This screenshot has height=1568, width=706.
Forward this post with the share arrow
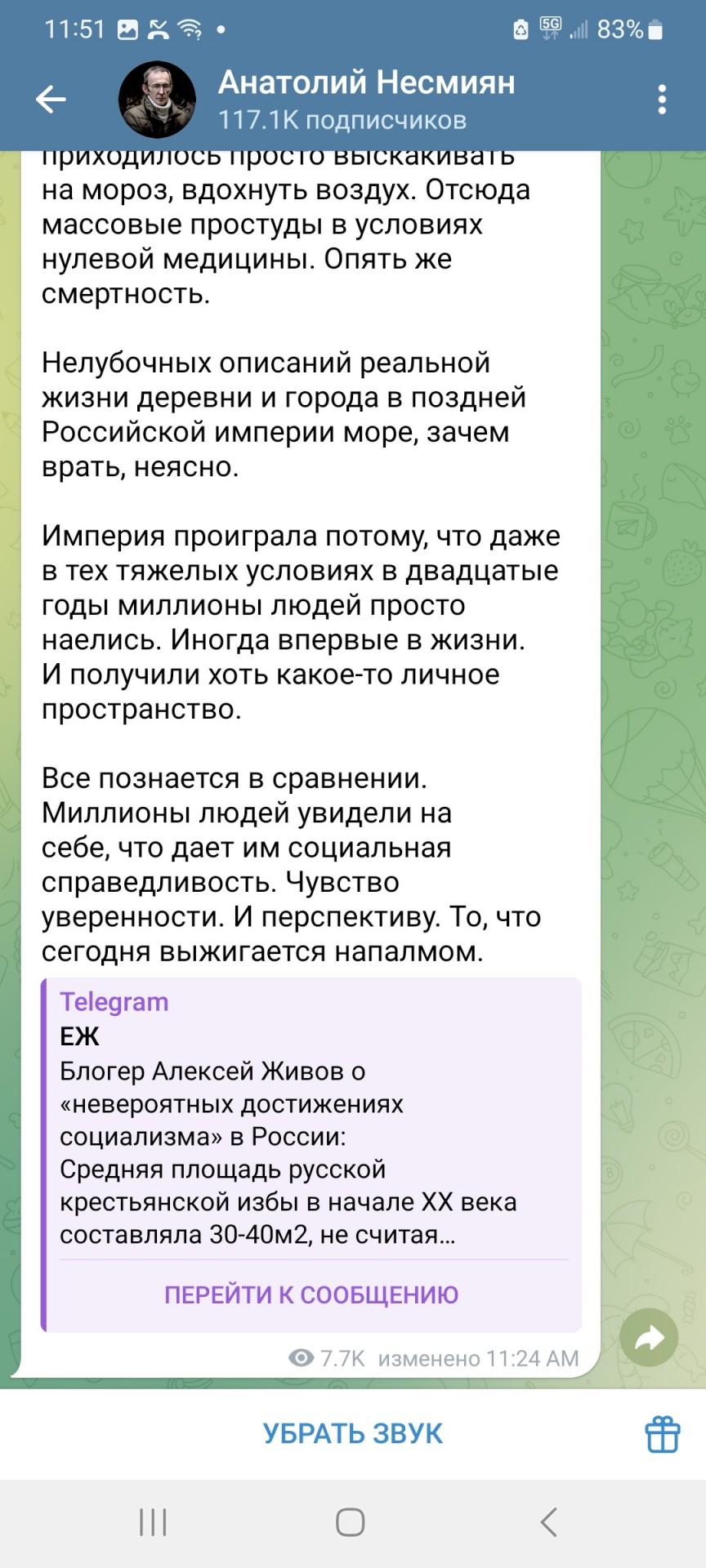[649, 1338]
